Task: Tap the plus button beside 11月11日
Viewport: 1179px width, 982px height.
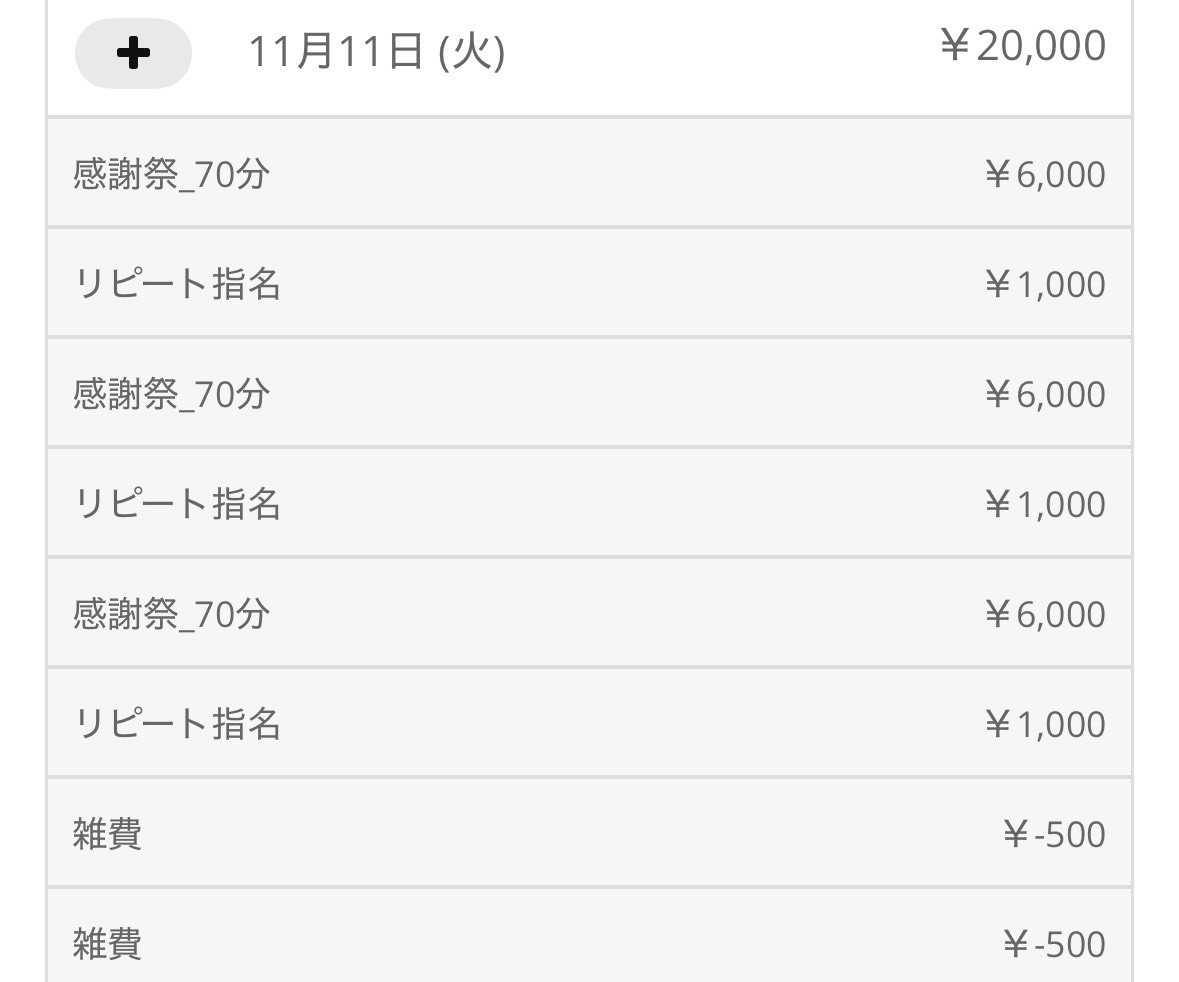Action: click(133, 53)
